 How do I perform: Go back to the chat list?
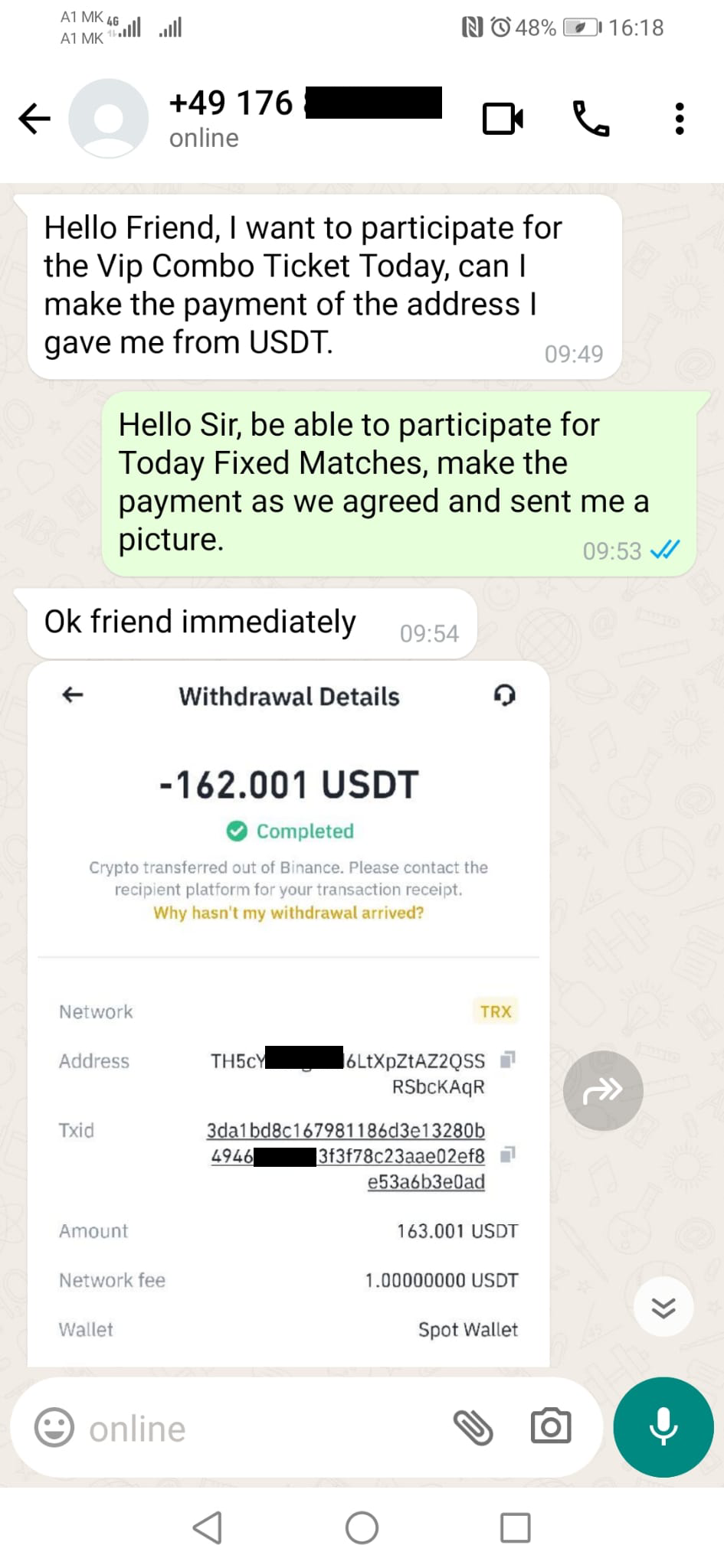tap(34, 119)
